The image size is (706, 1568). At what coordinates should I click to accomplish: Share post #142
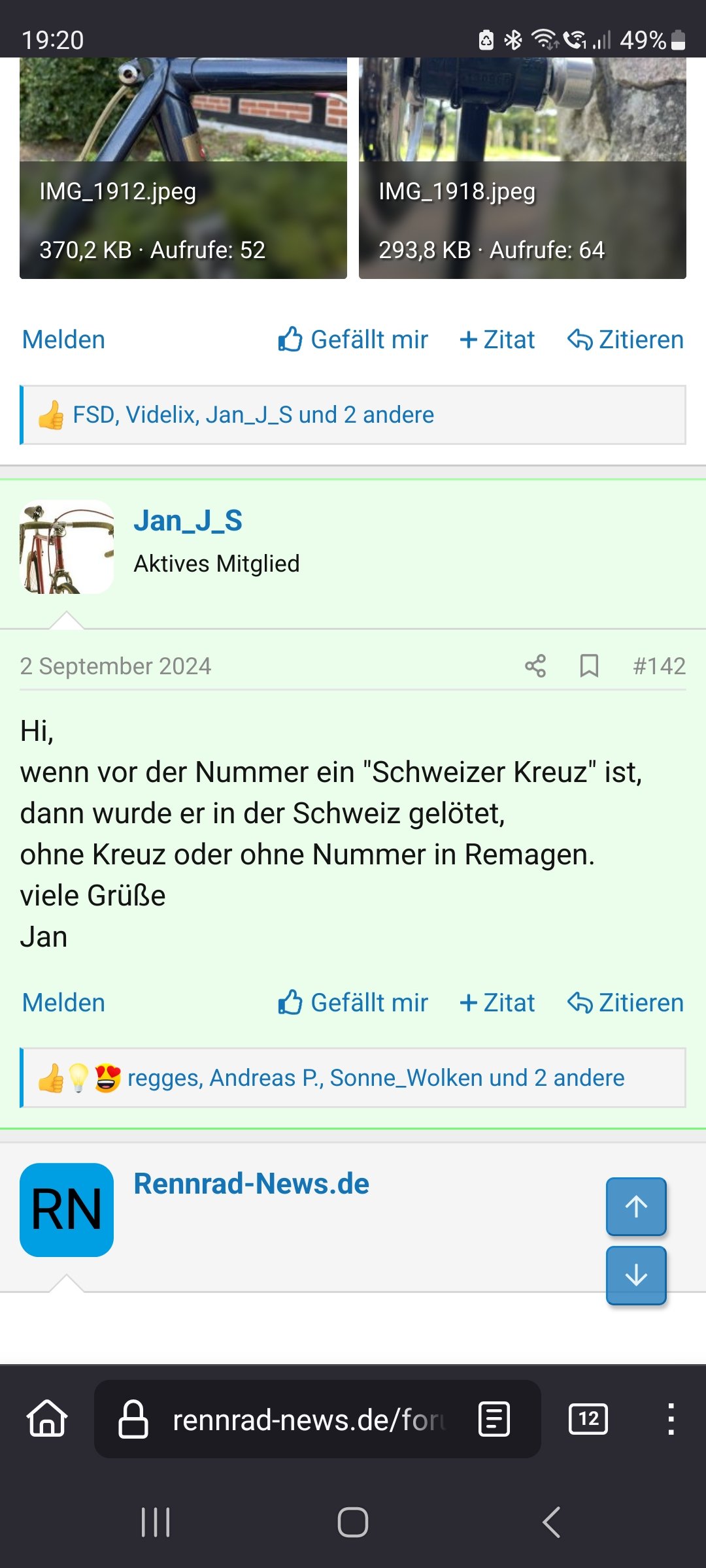[535, 666]
